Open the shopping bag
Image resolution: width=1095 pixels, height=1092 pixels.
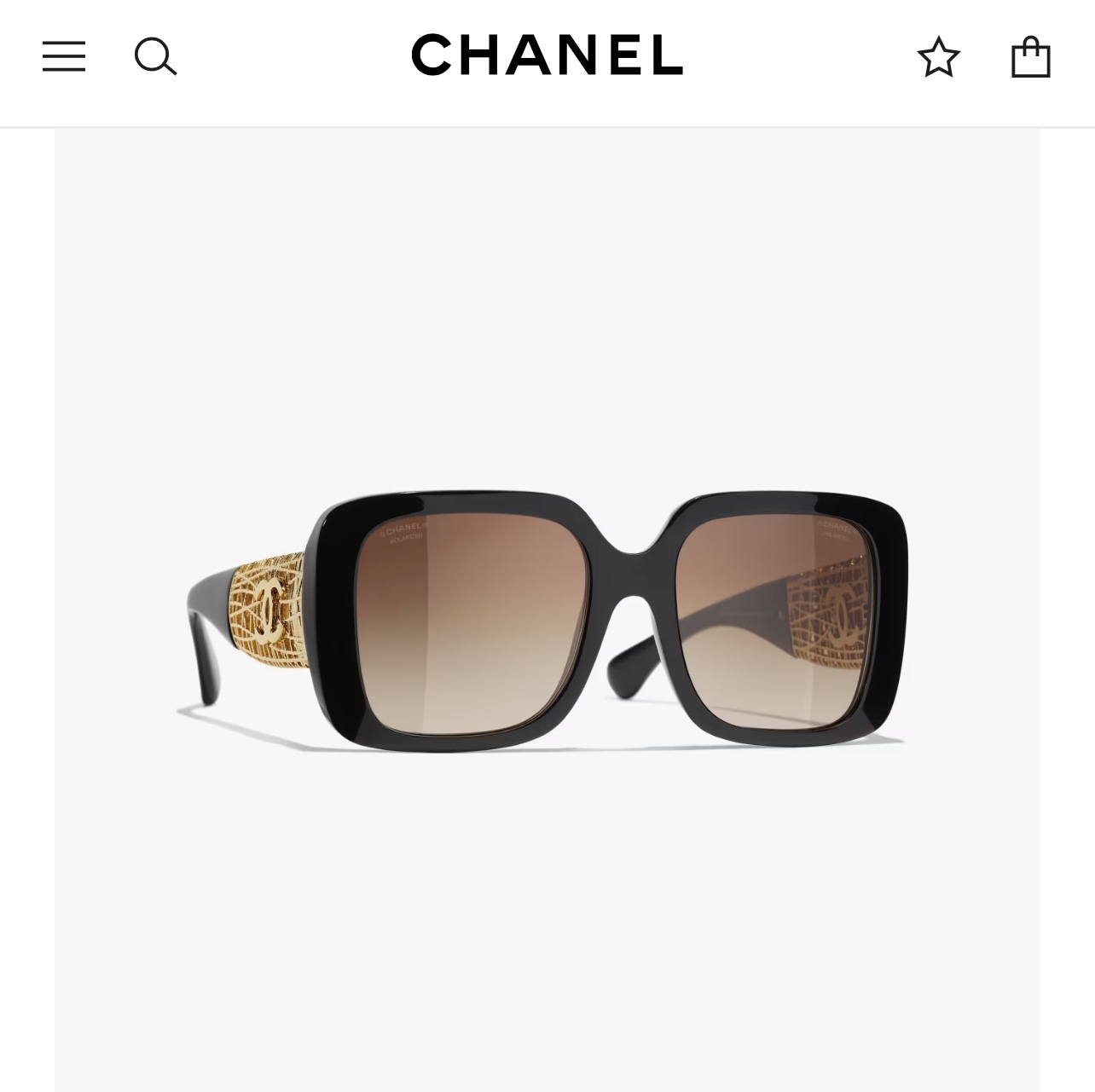point(1030,57)
